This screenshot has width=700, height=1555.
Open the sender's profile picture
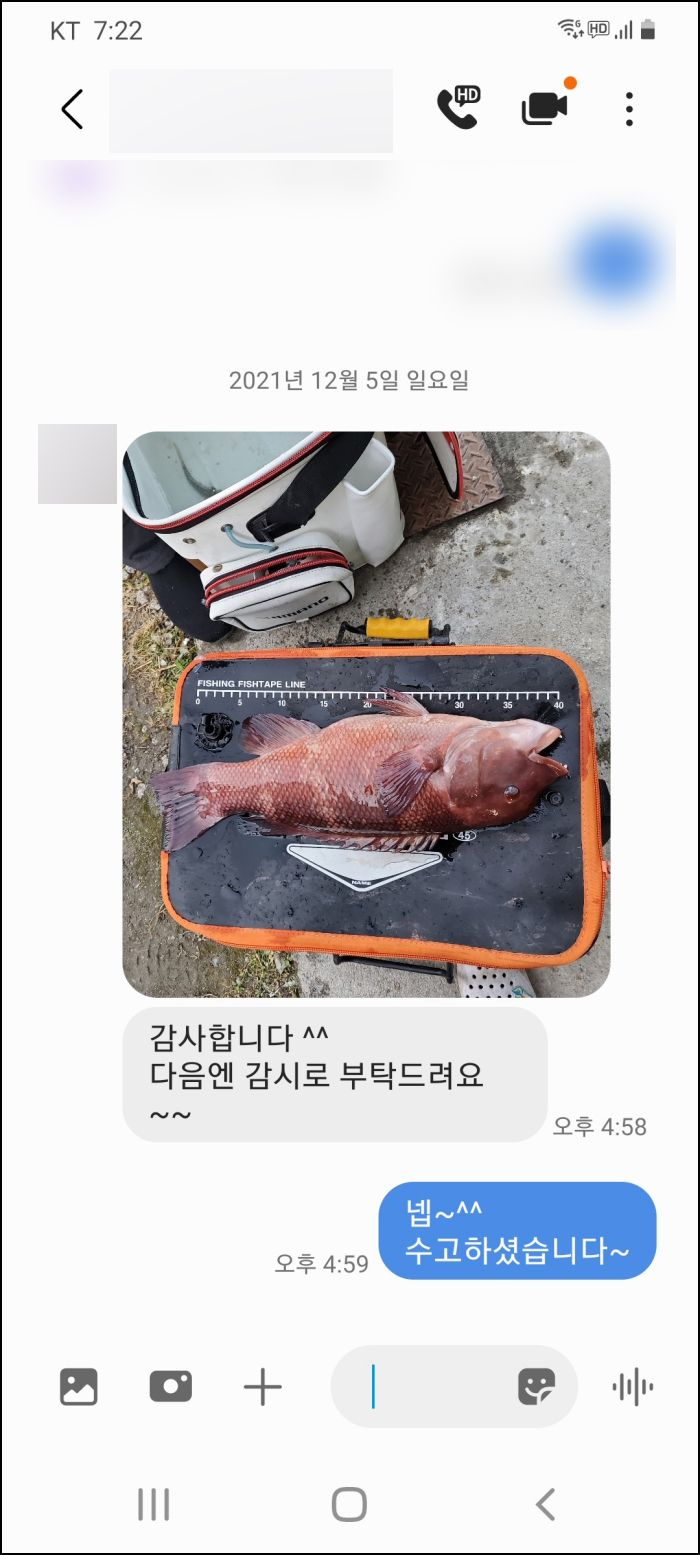pyautogui.click(x=78, y=464)
